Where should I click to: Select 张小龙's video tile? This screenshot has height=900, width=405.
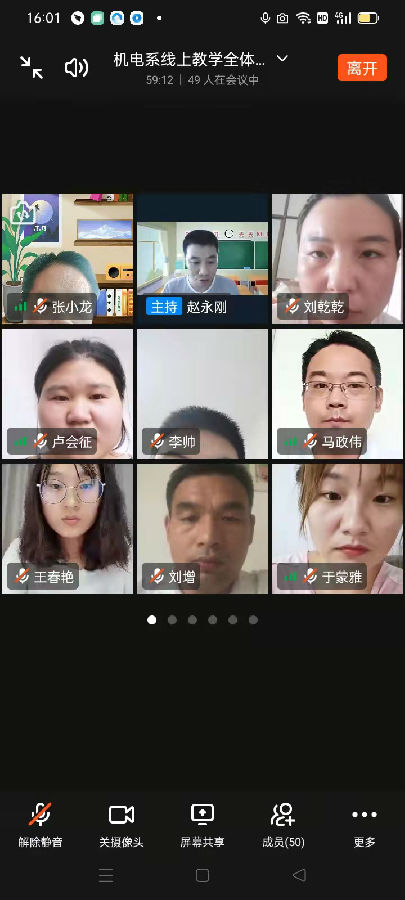tap(68, 259)
